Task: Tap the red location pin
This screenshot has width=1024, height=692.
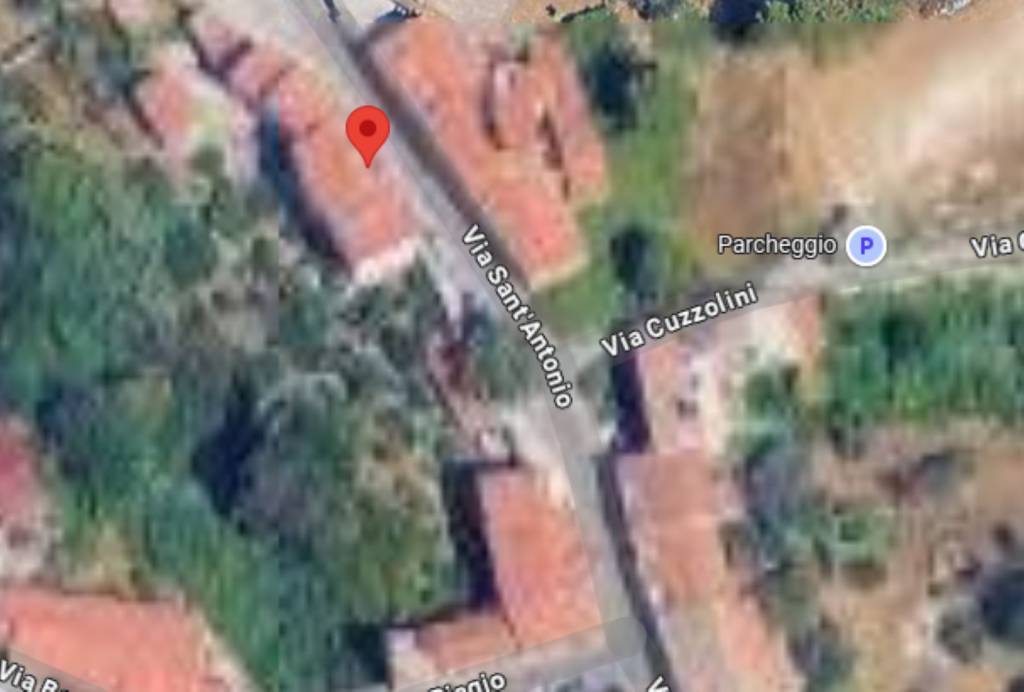Action: [367, 132]
